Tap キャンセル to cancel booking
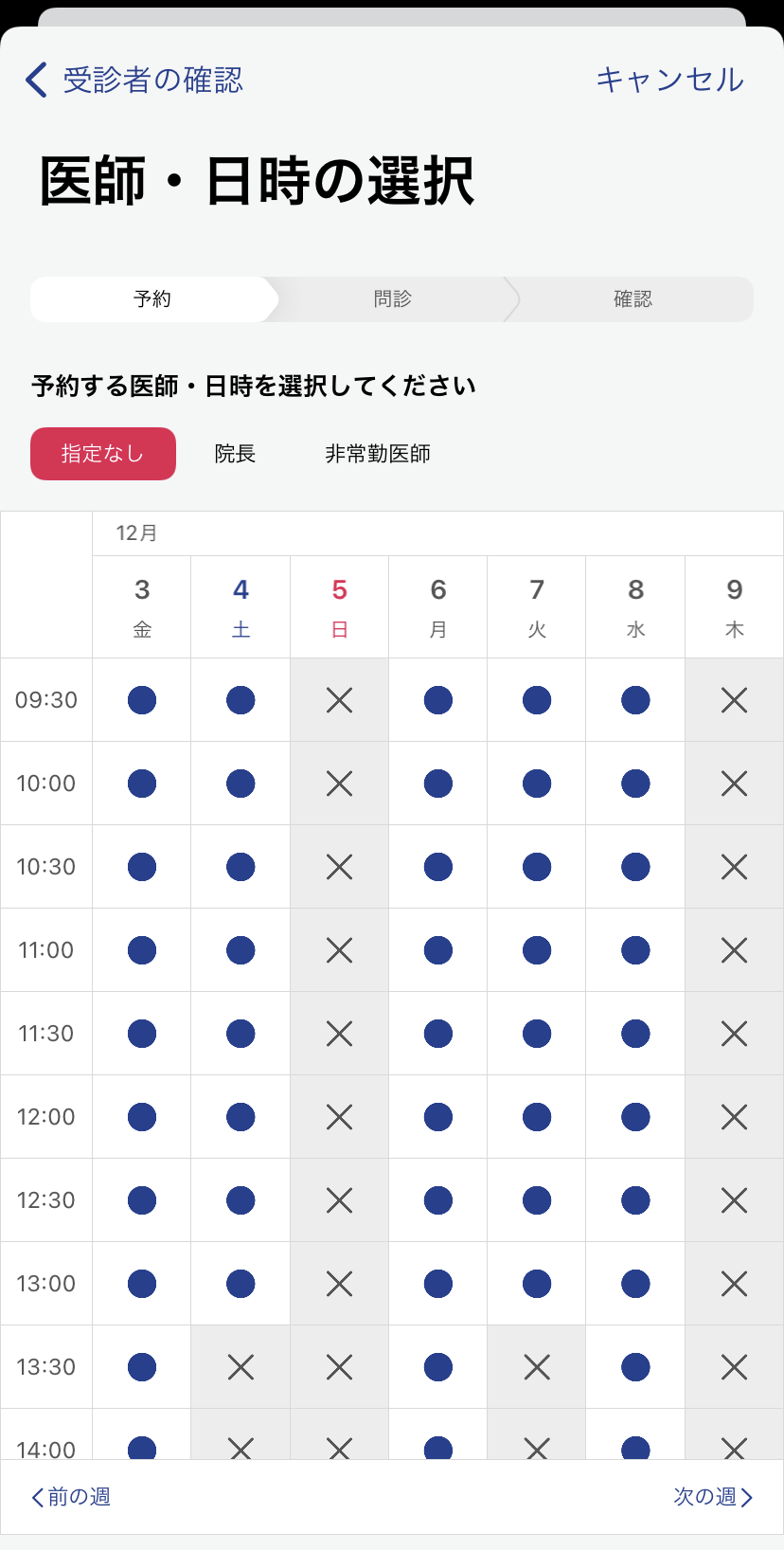784x1550 pixels. click(669, 80)
